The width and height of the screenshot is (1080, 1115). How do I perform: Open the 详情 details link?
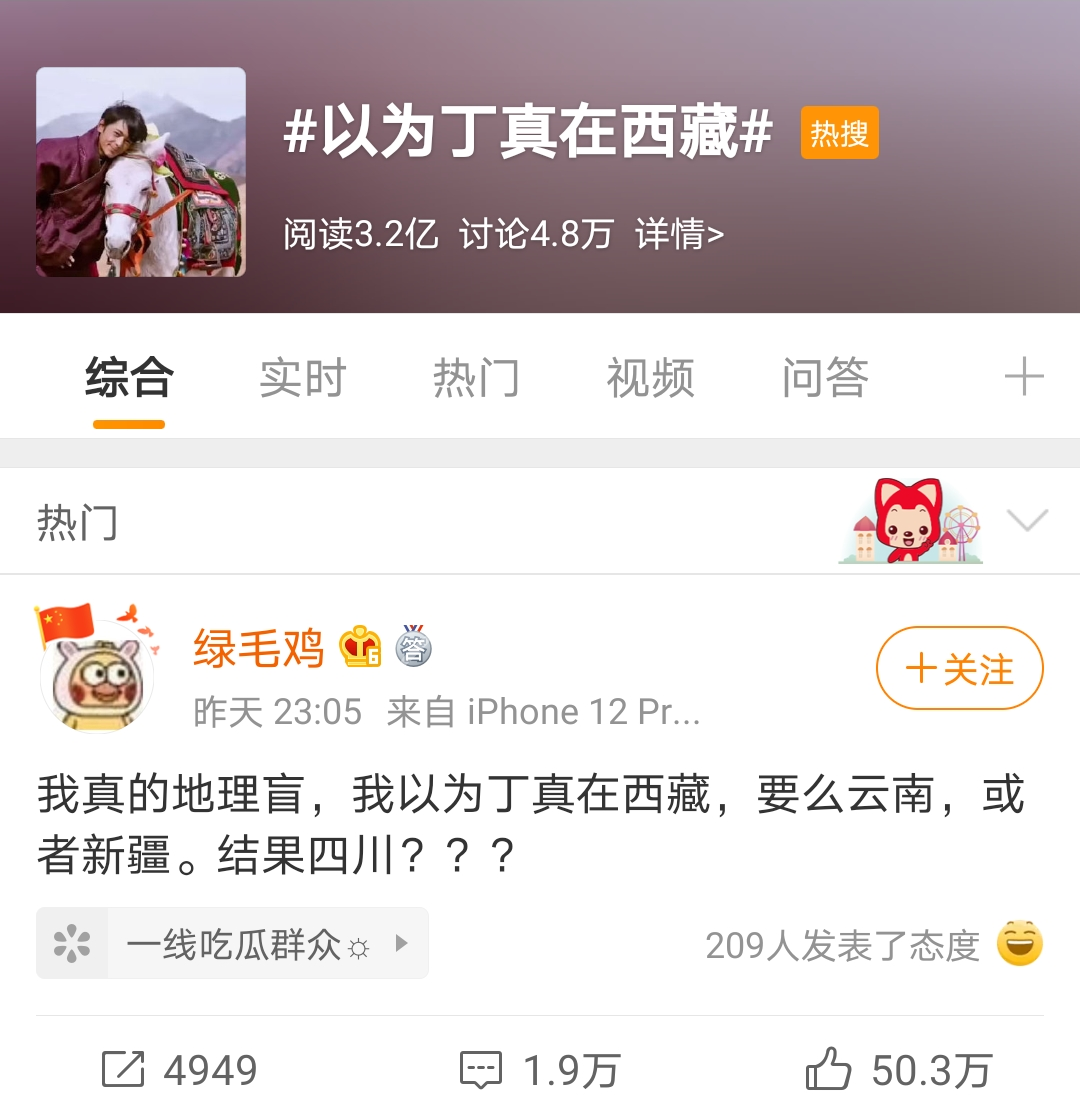pyautogui.click(x=679, y=235)
